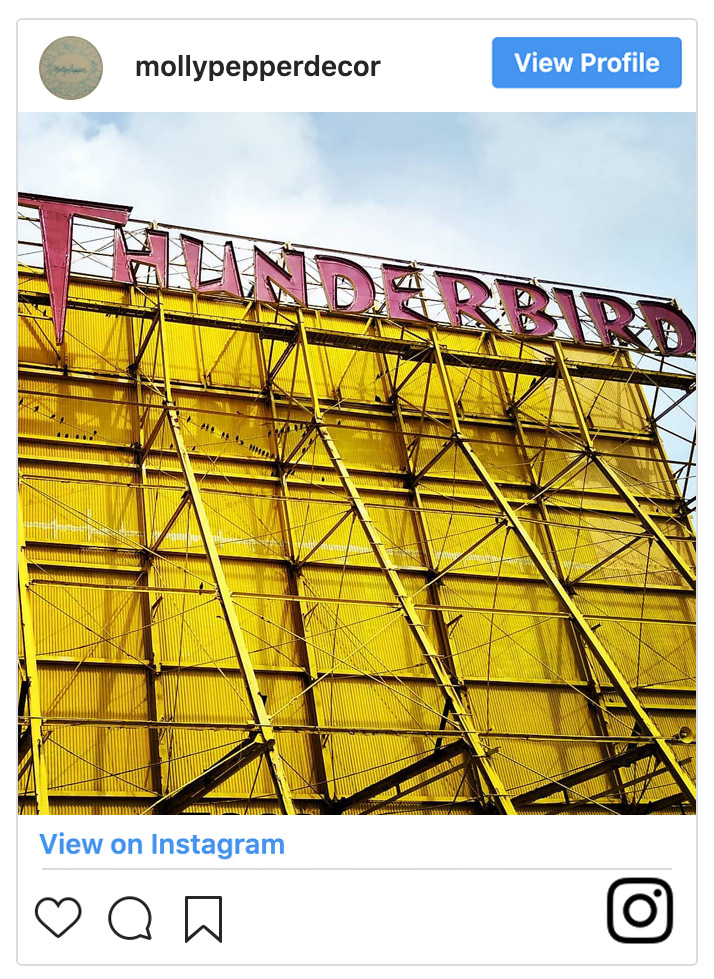Tap the View Profile button

click(586, 63)
